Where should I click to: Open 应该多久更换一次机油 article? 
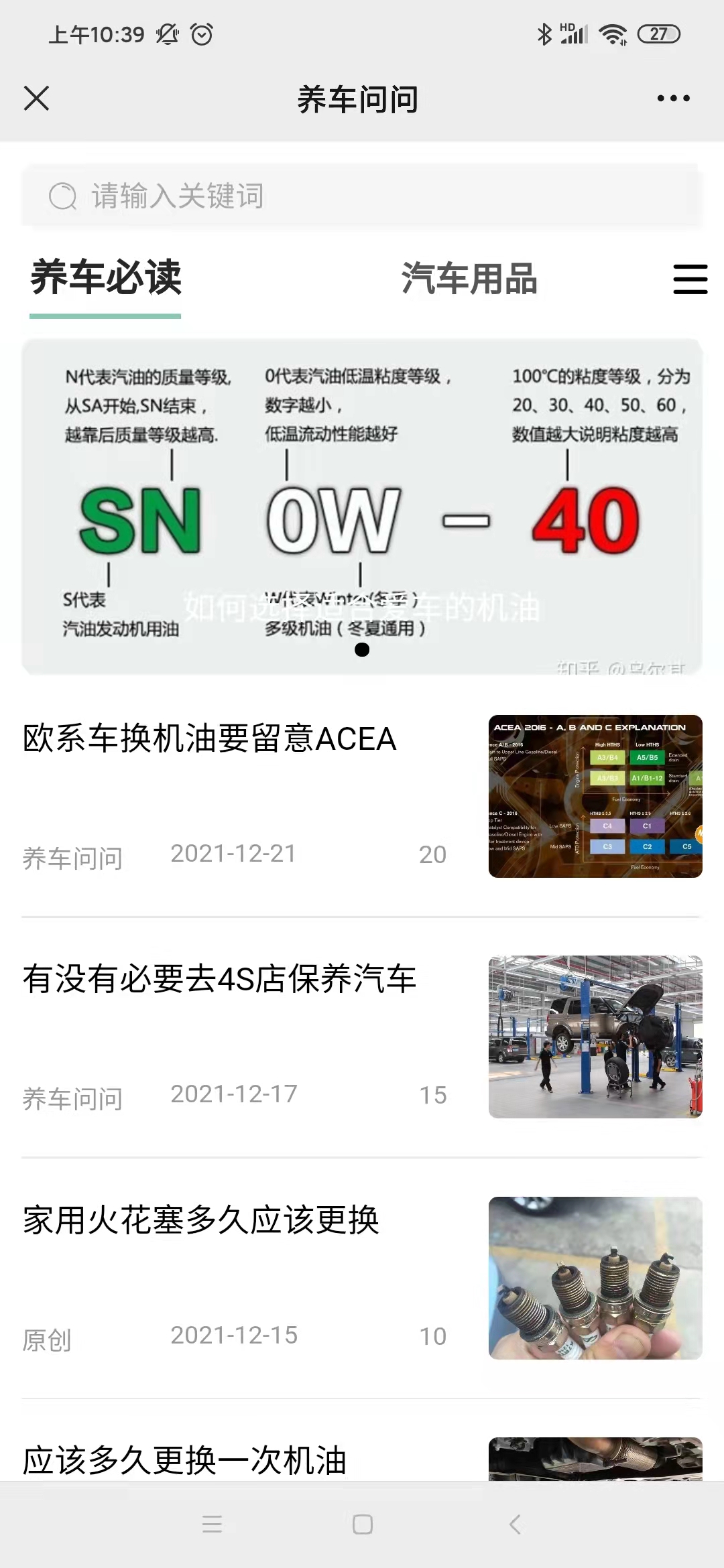pos(184,1460)
